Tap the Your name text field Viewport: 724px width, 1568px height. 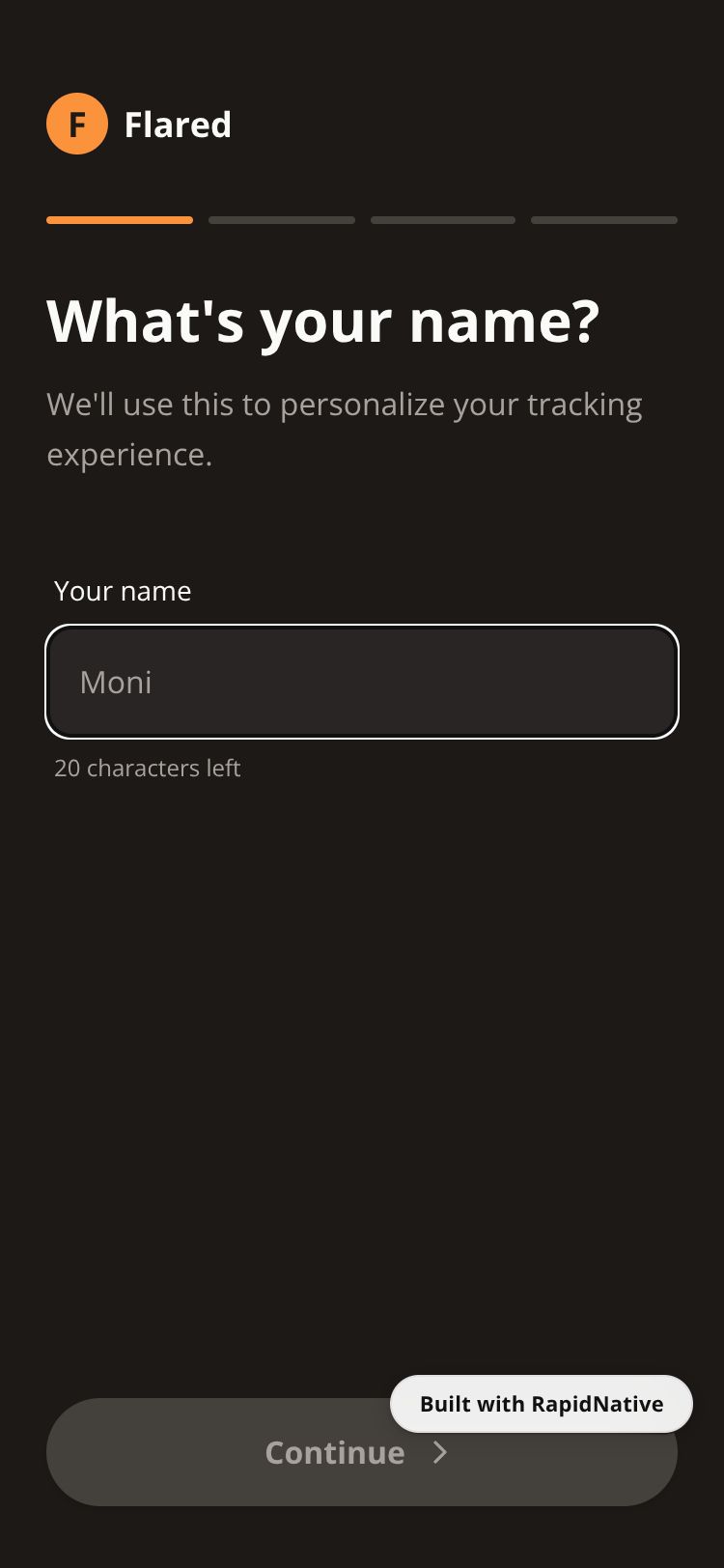pos(362,682)
